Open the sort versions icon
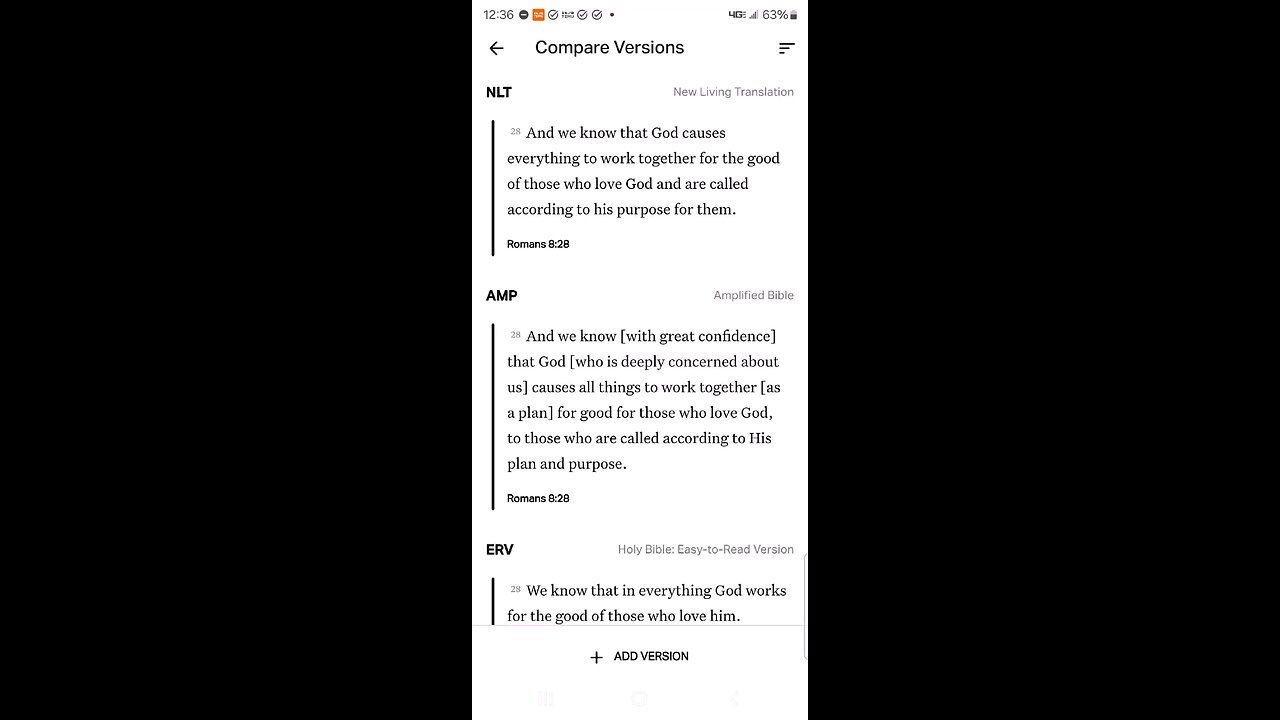Image resolution: width=1280 pixels, height=720 pixels. (x=786, y=48)
